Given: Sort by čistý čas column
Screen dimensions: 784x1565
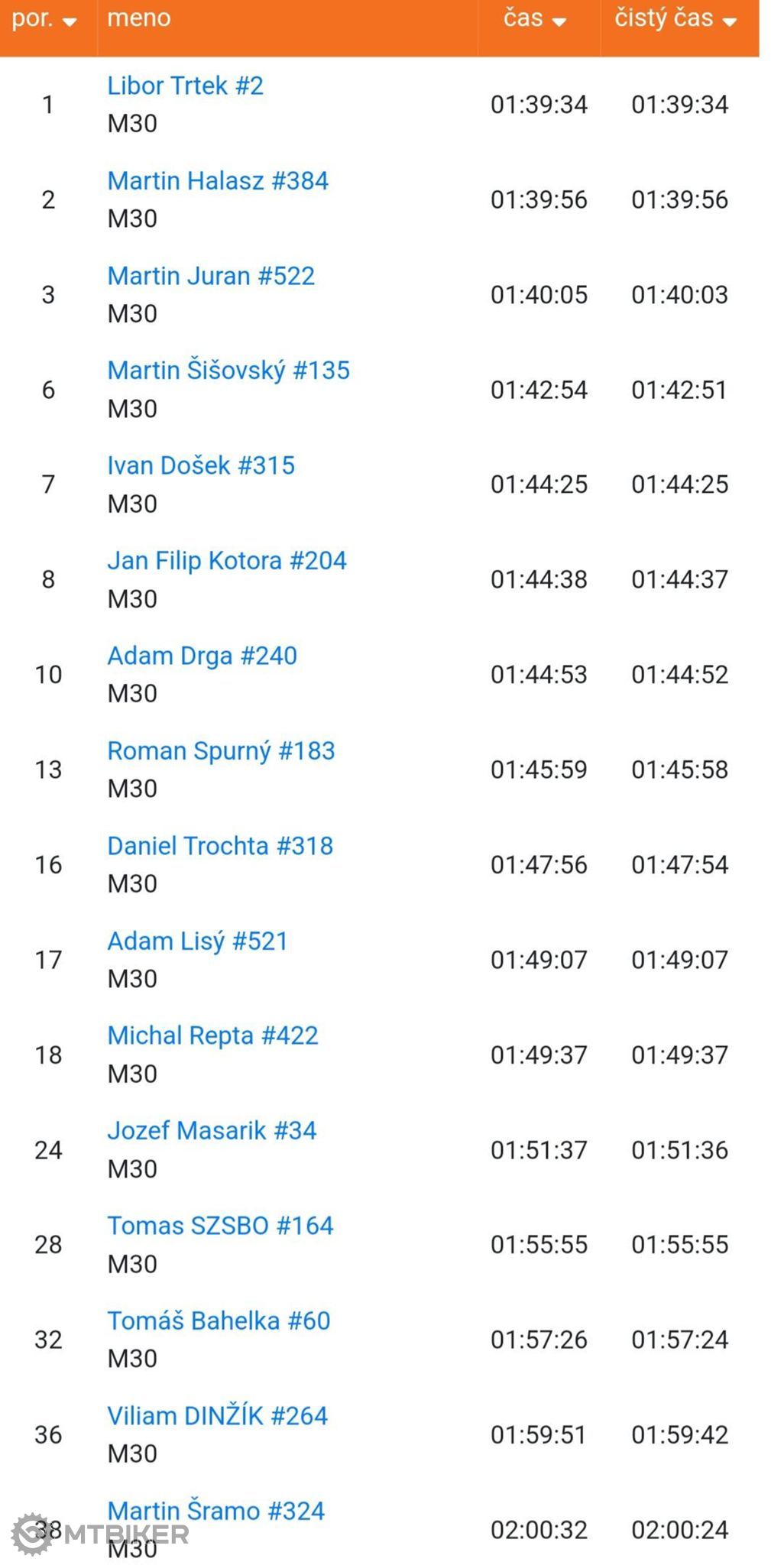Looking at the screenshot, I should pyautogui.click(x=675, y=18).
